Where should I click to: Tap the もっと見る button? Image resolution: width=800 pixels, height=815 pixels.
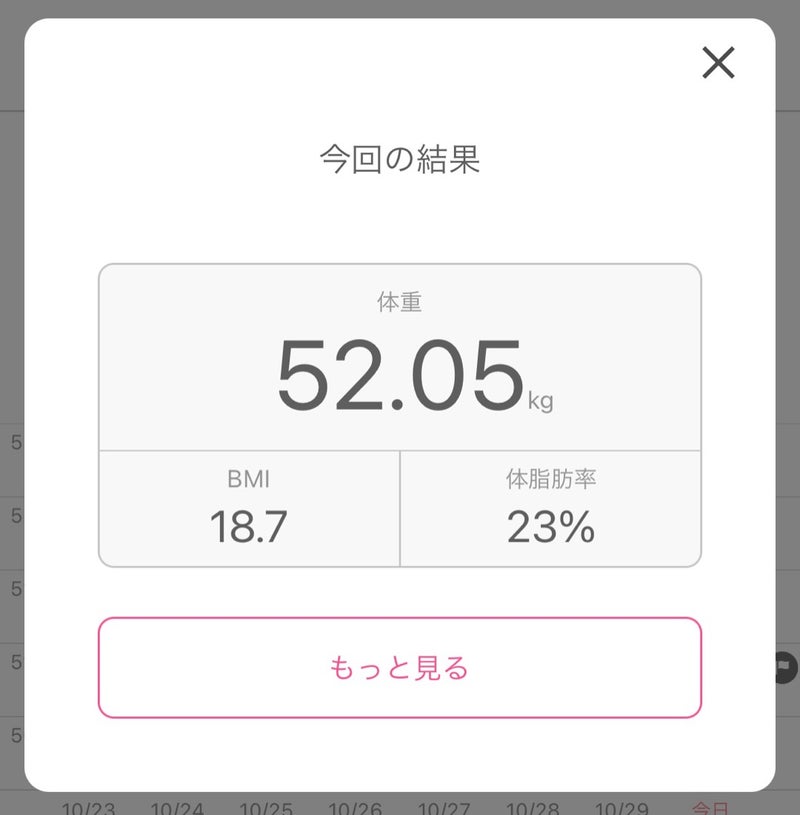[400, 667]
